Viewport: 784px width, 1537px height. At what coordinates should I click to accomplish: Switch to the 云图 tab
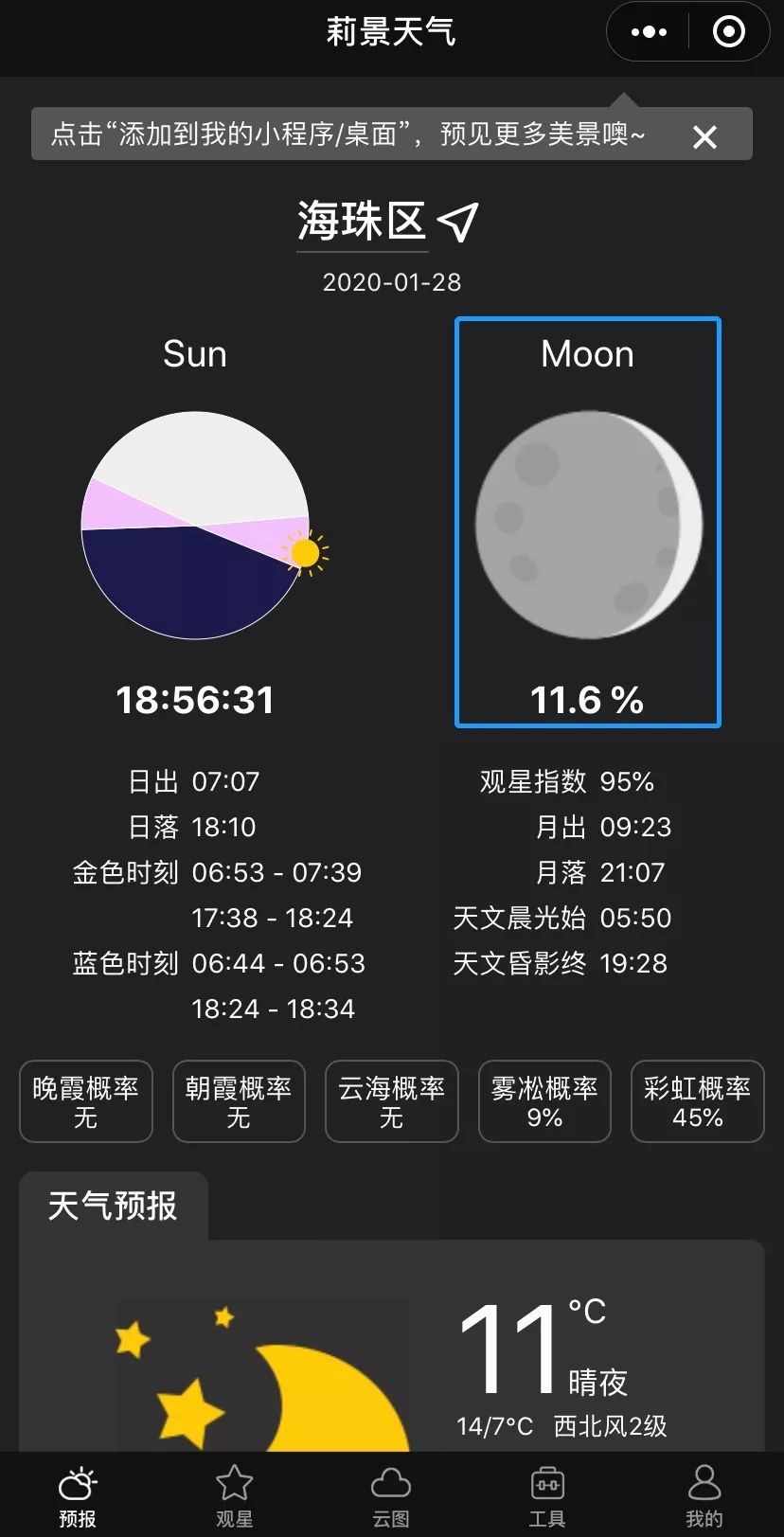click(391, 1495)
